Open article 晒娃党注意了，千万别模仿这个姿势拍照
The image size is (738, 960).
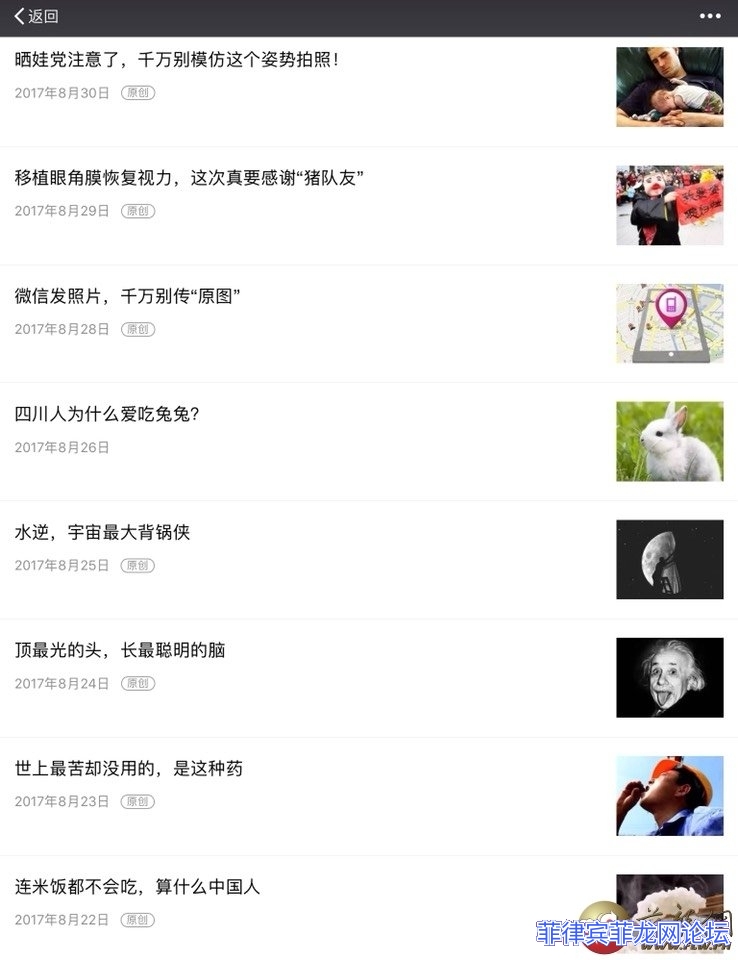(177, 60)
